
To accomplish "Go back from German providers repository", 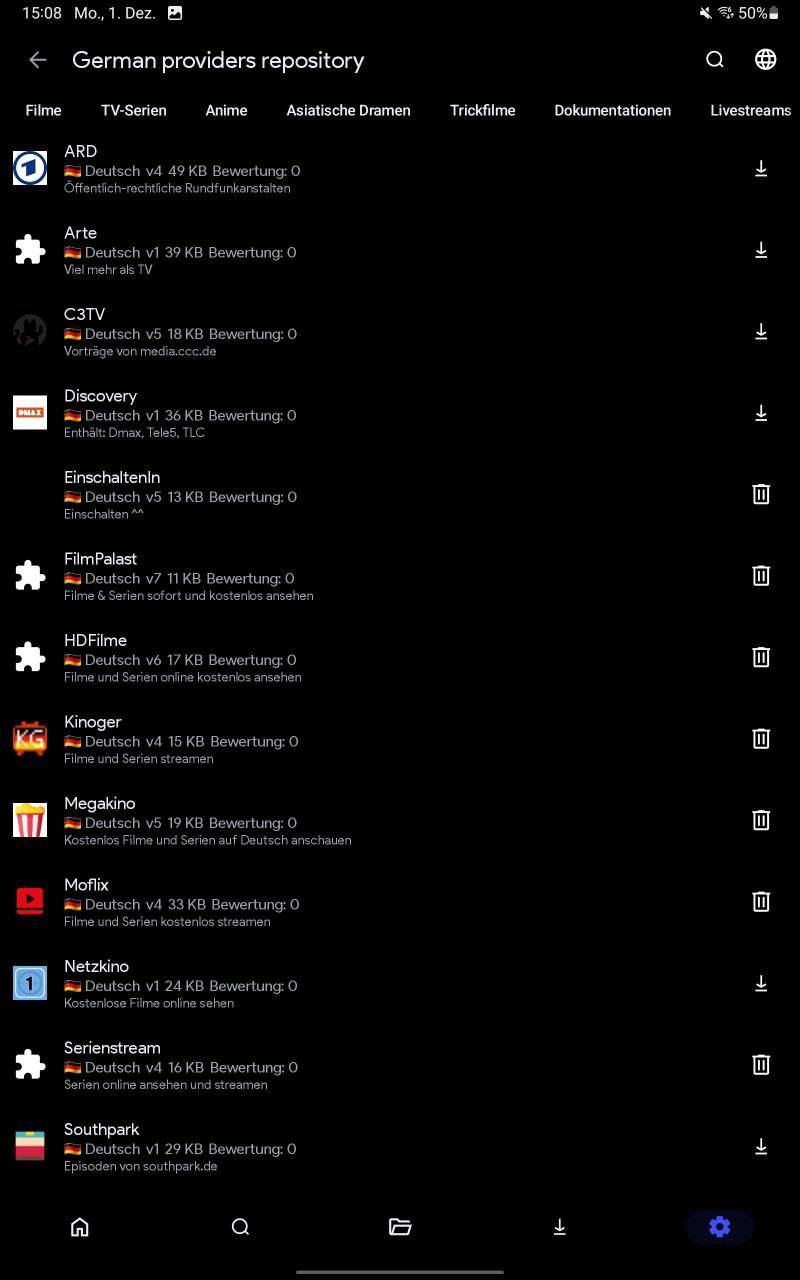I will pyautogui.click(x=38, y=60).
